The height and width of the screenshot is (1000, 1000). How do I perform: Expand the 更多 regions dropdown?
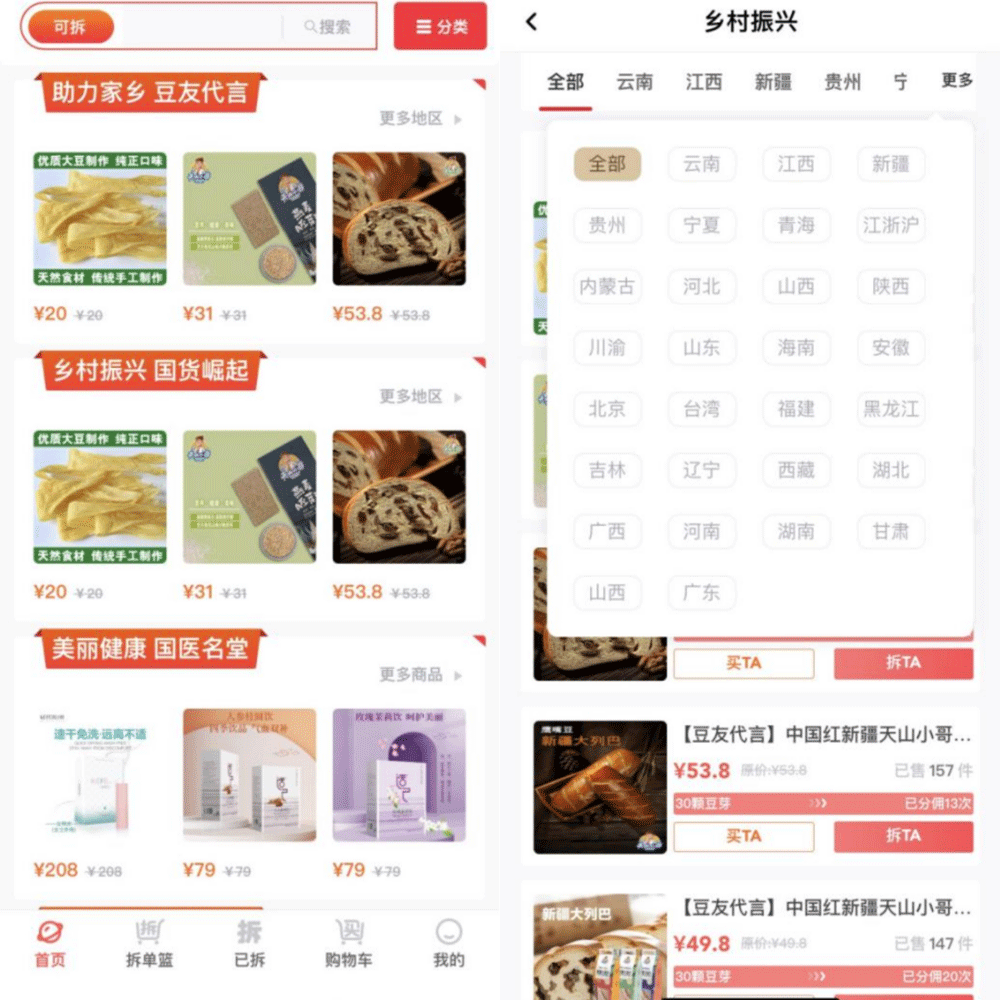coord(956,81)
